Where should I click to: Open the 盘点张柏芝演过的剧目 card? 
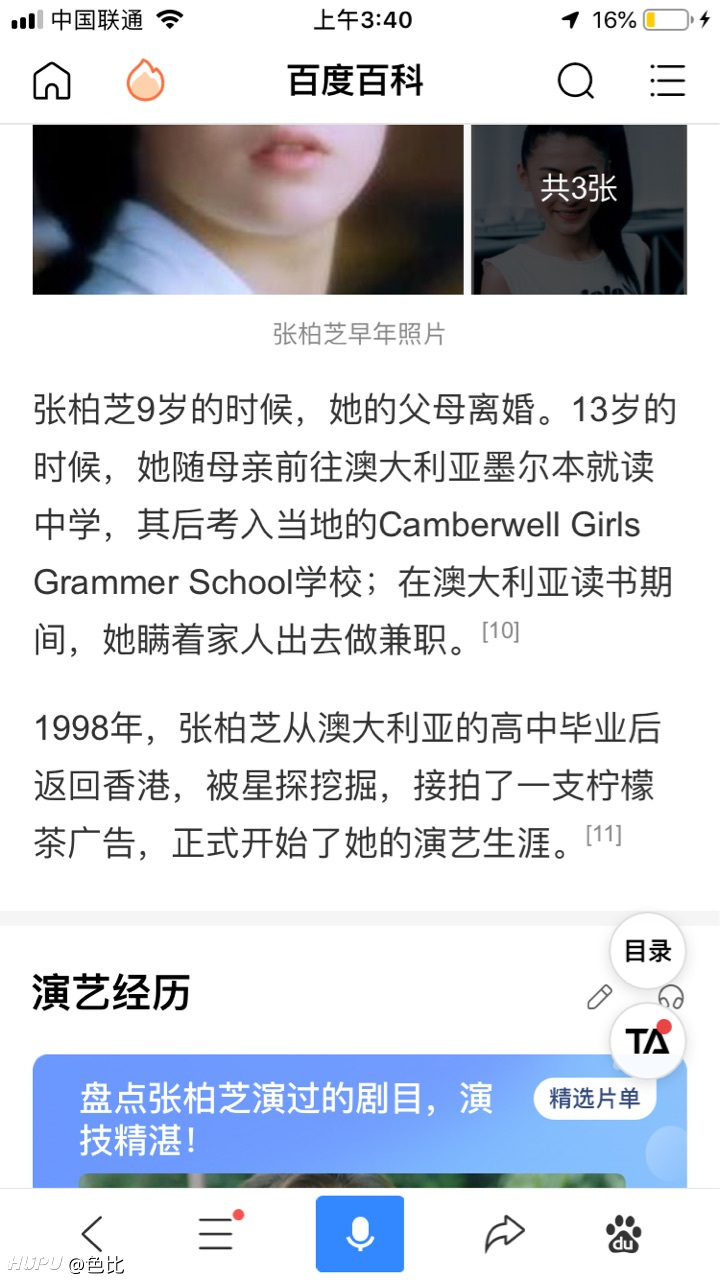coord(360,1121)
